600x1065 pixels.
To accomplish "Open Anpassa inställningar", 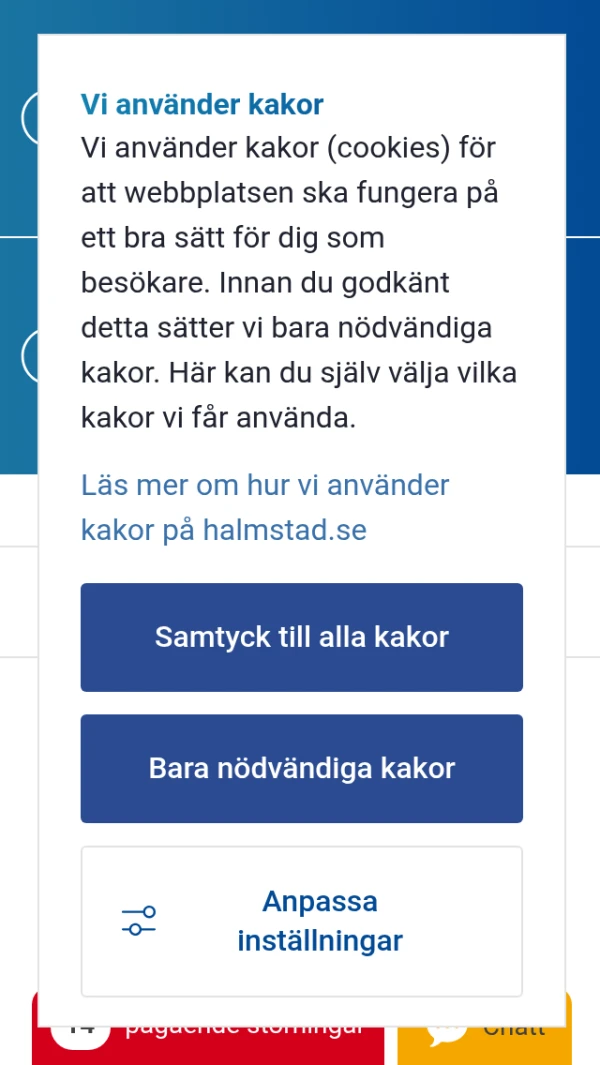I will click(x=302, y=921).
